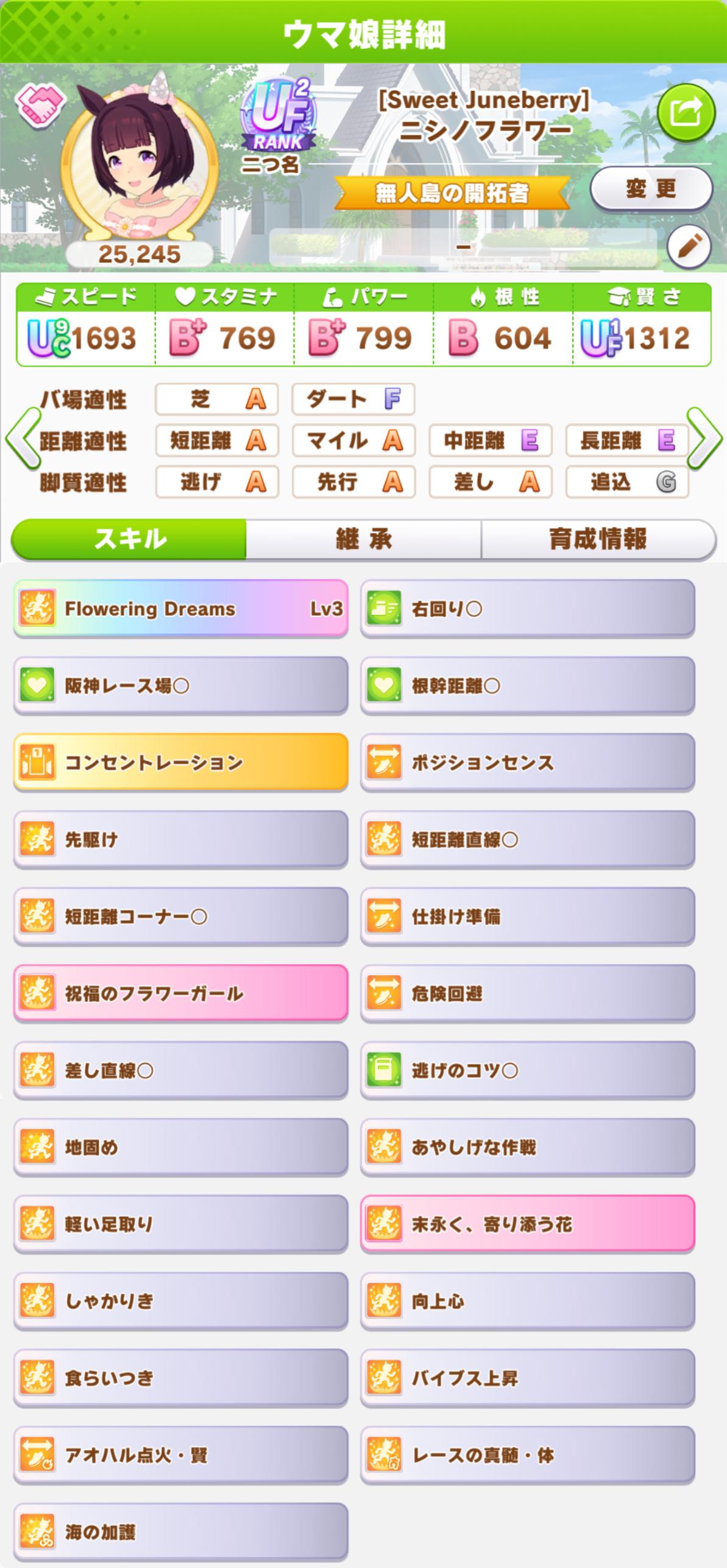Image resolution: width=727 pixels, height=1568 pixels.
Task: Open the 祝福のフラワーガール skill
Action: pyautogui.click(x=180, y=993)
